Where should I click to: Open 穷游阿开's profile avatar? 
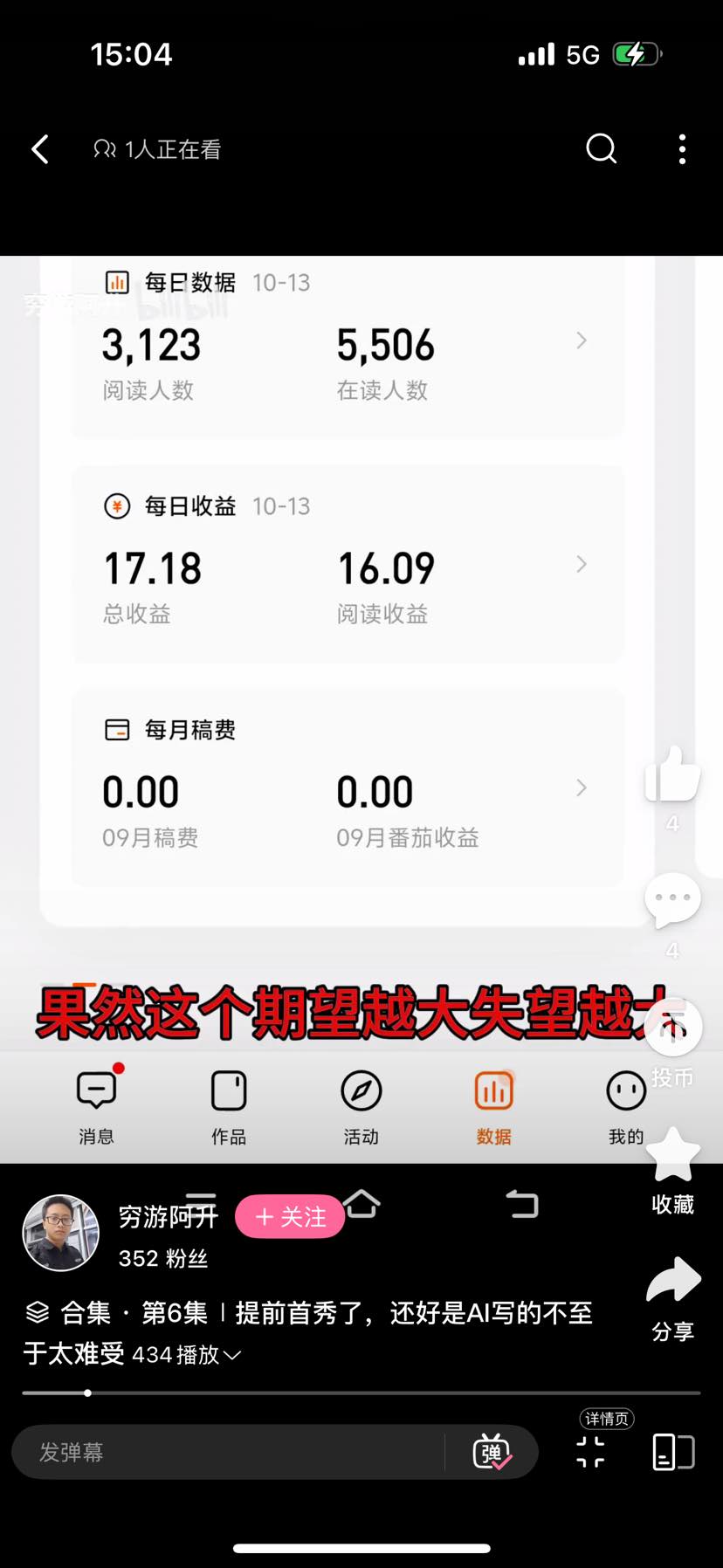[x=60, y=1233]
